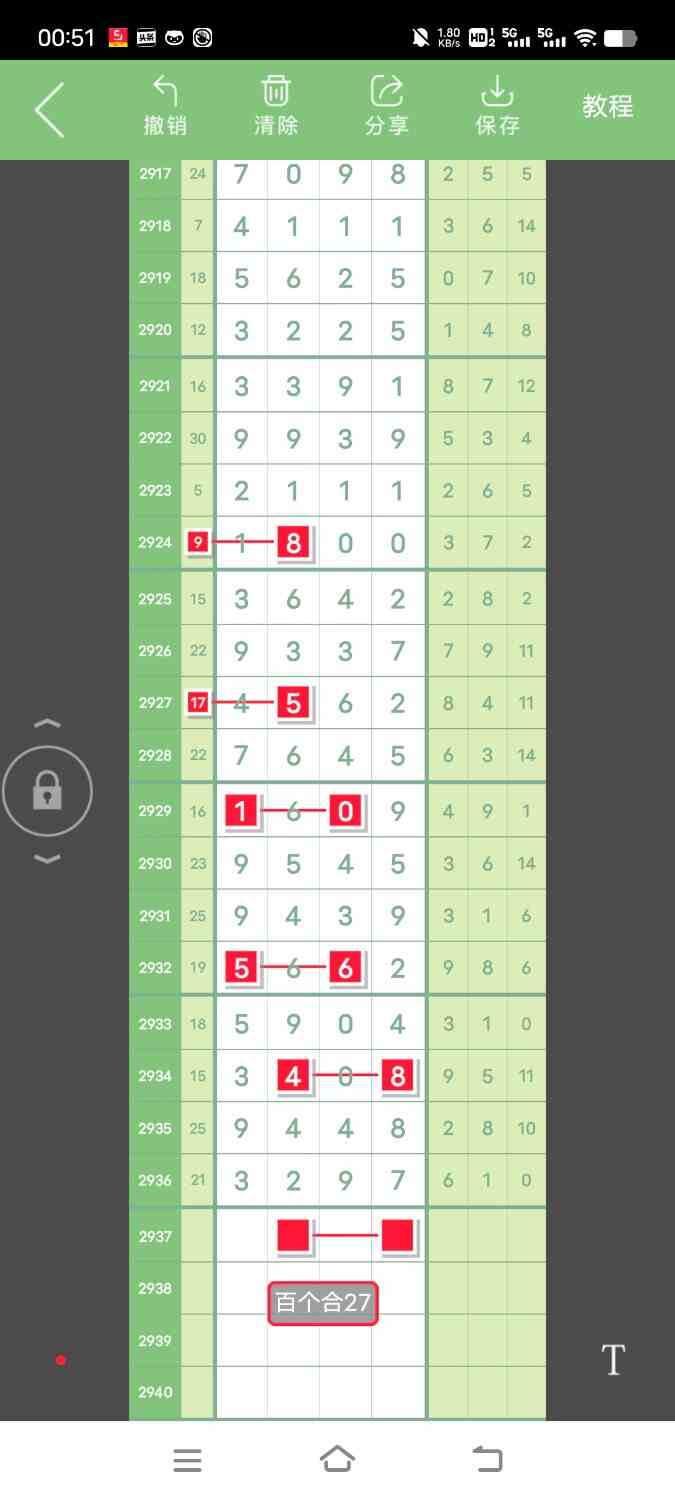
Task: Open the 教程 tutorial
Action: pos(608,106)
